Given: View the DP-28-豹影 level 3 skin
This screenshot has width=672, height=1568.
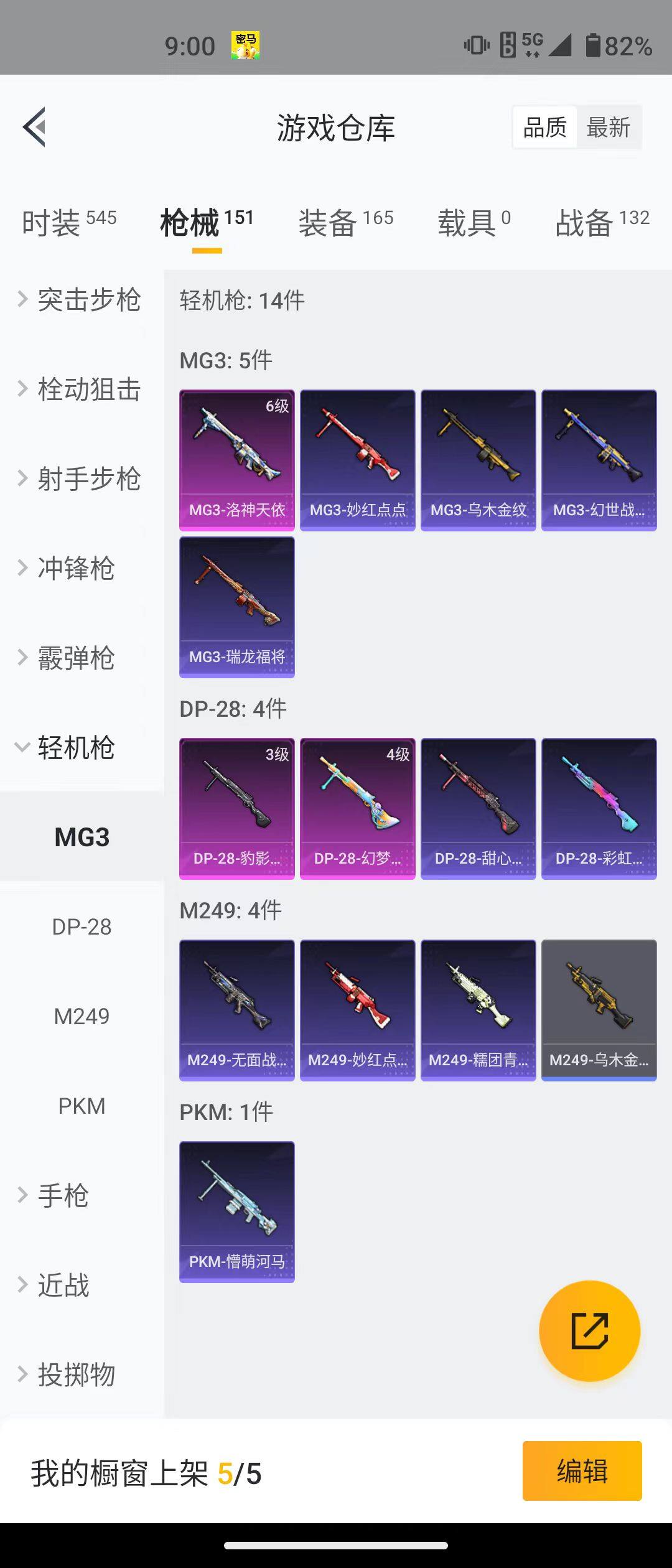Looking at the screenshot, I should click(237, 809).
